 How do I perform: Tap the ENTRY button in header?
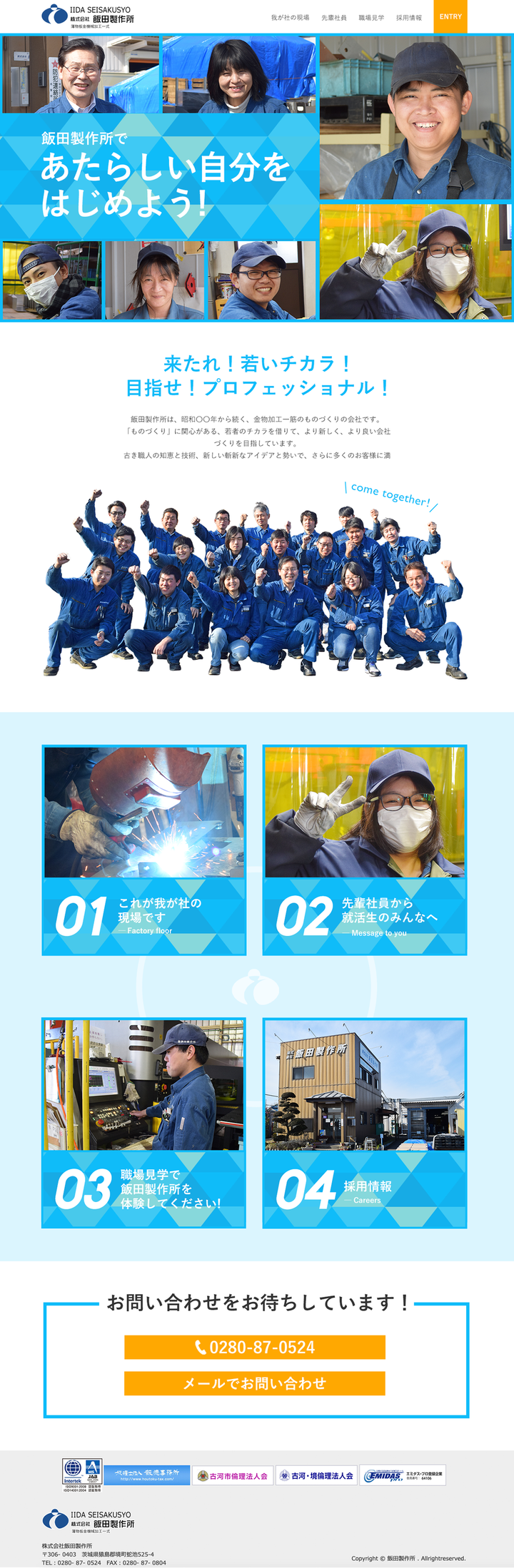coord(450,16)
